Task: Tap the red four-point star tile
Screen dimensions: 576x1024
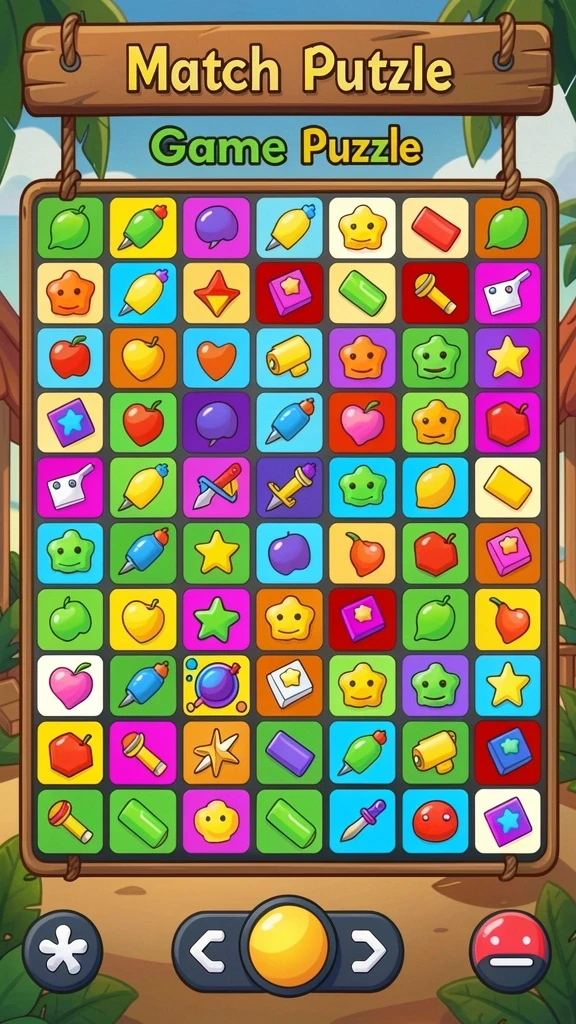Action: pos(217,293)
